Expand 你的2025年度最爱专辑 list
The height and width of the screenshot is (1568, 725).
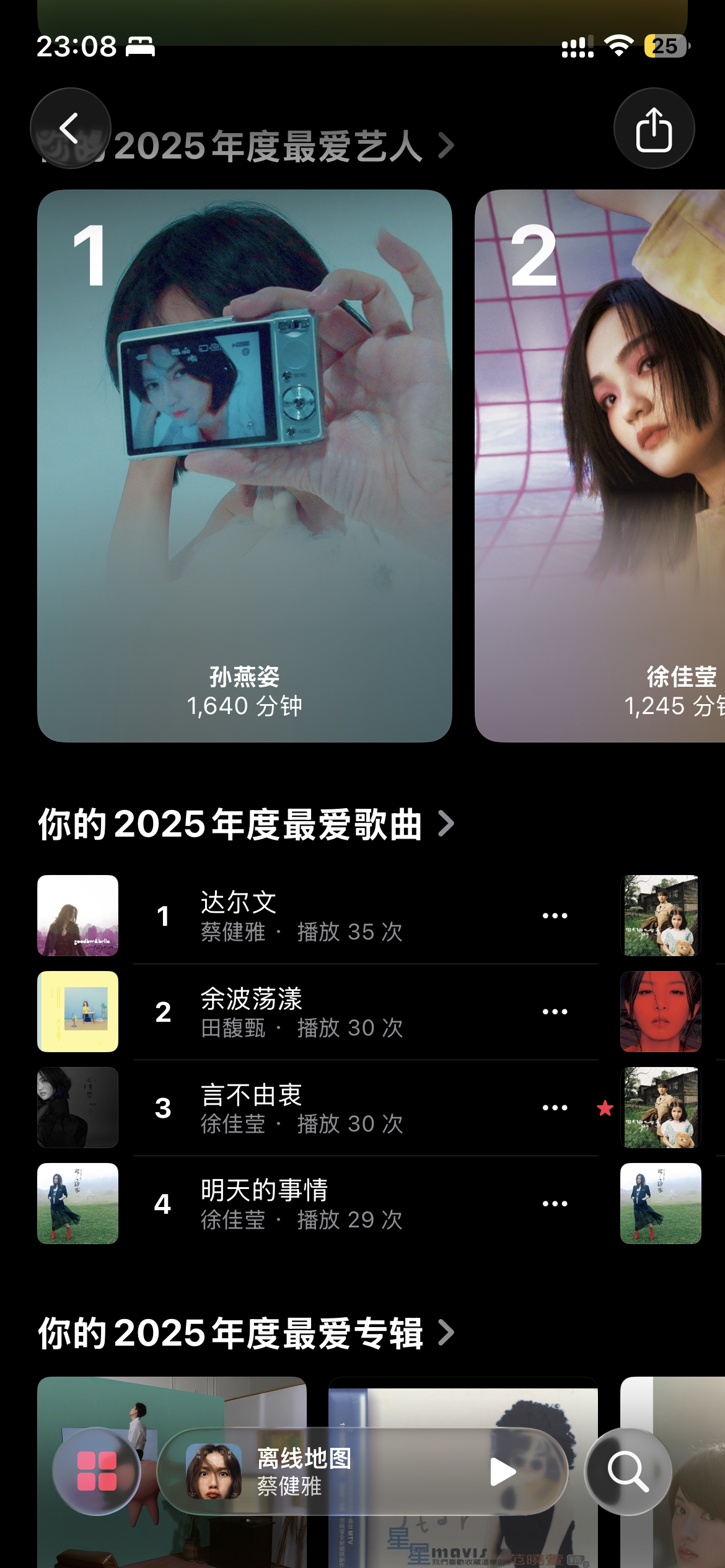[x=446, y=1333]
